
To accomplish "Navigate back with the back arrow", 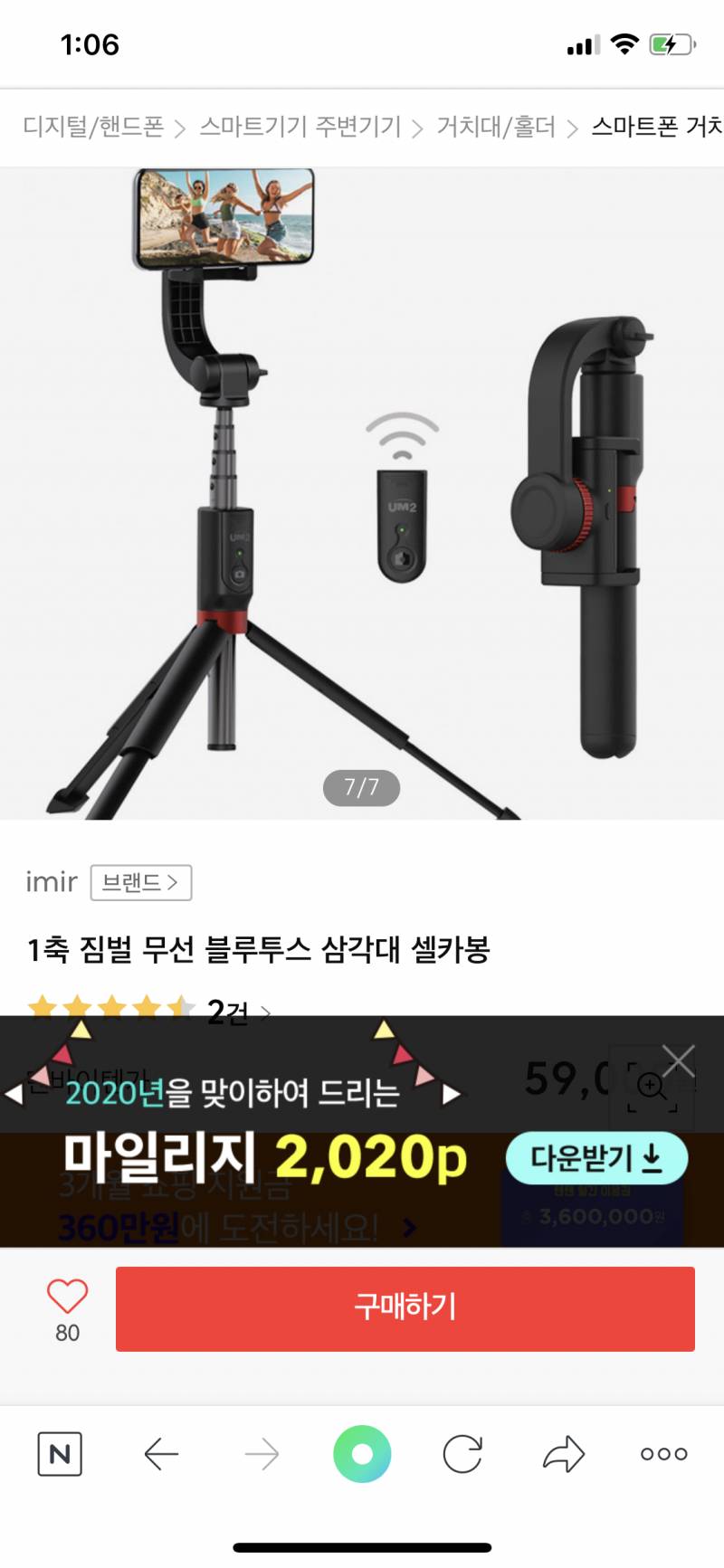I will coord(161,1454).
